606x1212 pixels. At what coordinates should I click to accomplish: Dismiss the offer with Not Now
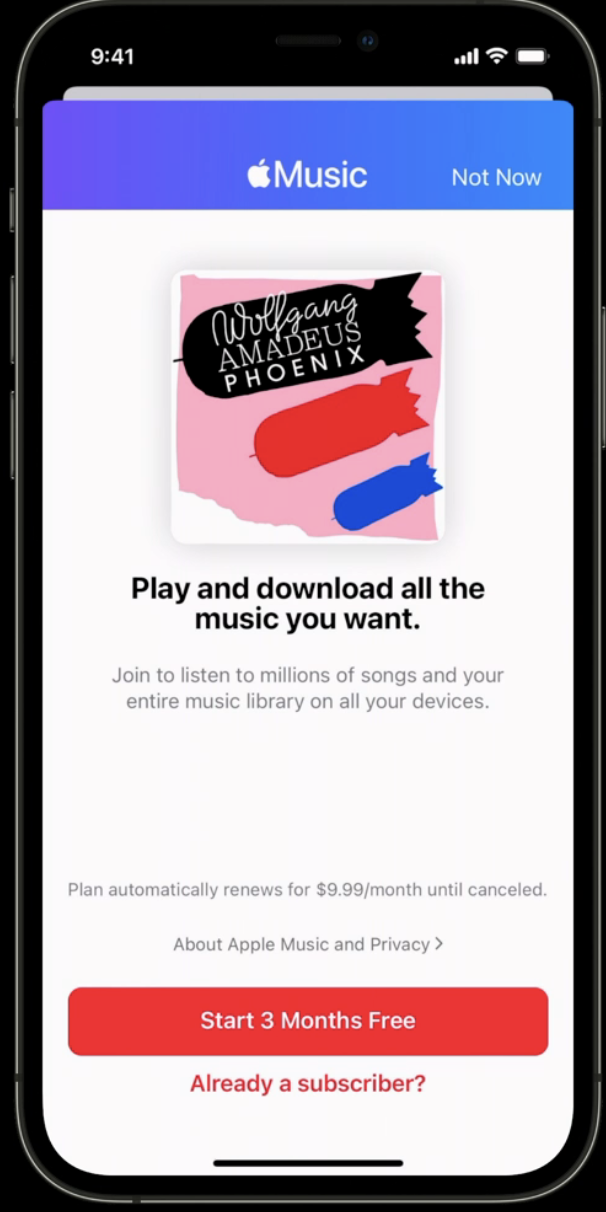496,177
